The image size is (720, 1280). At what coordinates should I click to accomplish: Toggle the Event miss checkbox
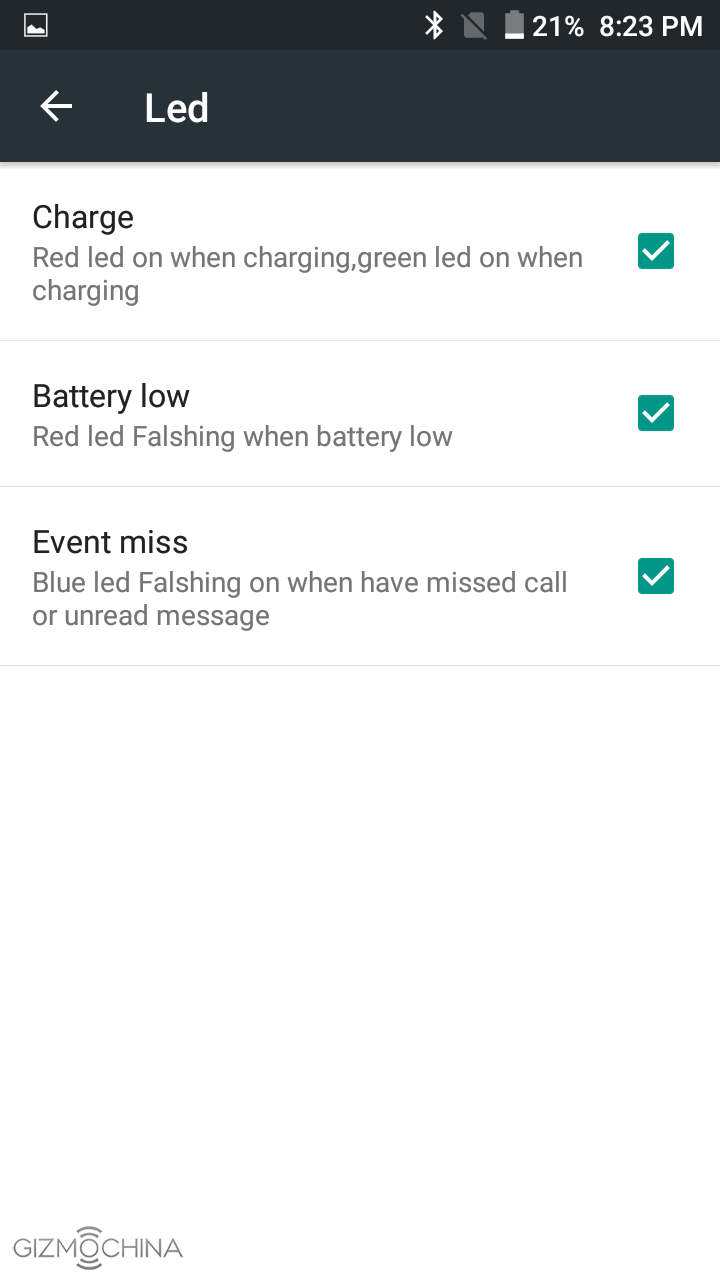656,576
